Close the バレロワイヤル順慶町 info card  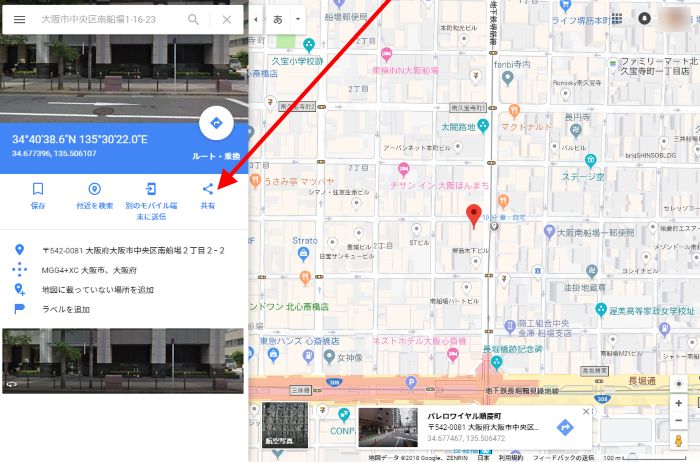[x=587, y=410]
